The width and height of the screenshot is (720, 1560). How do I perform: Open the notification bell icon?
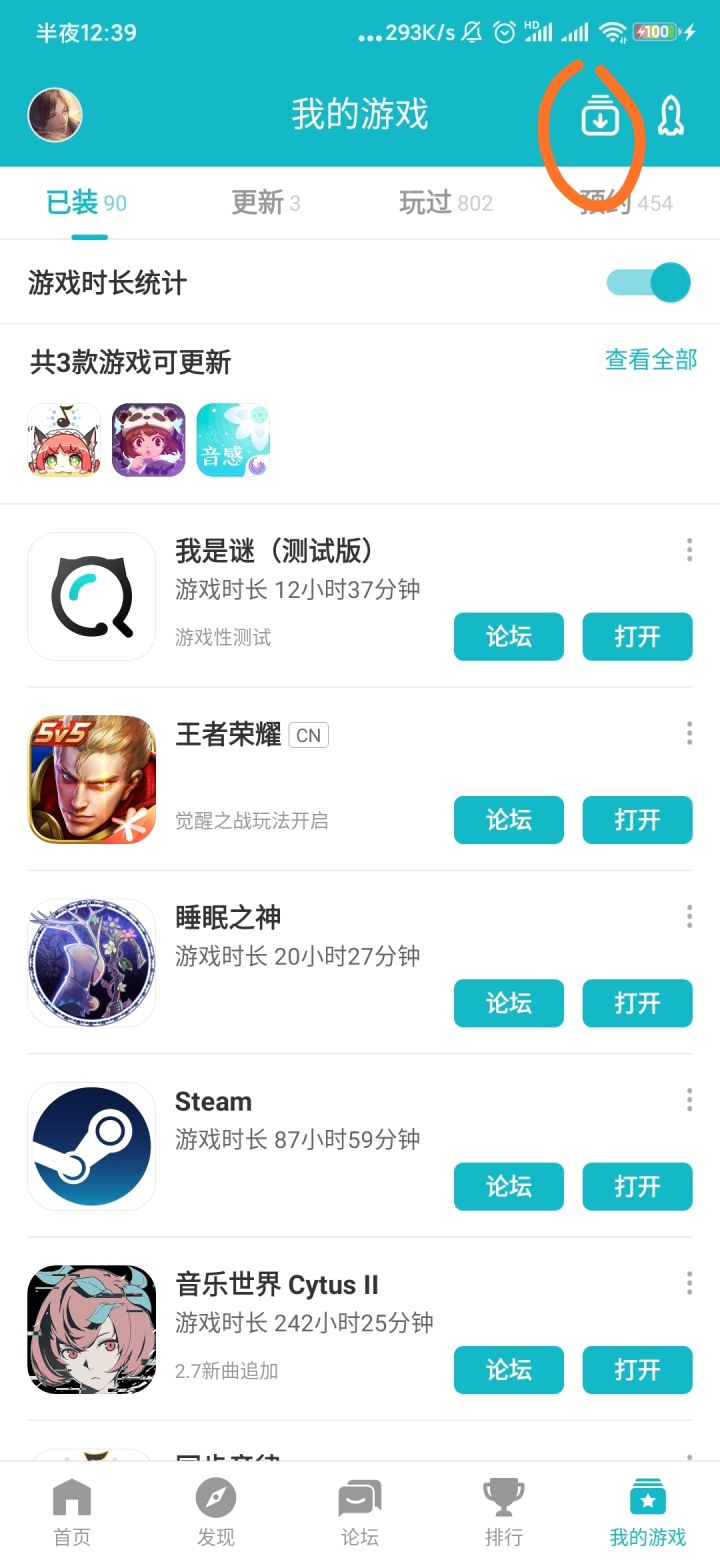(x=670, y=115)
